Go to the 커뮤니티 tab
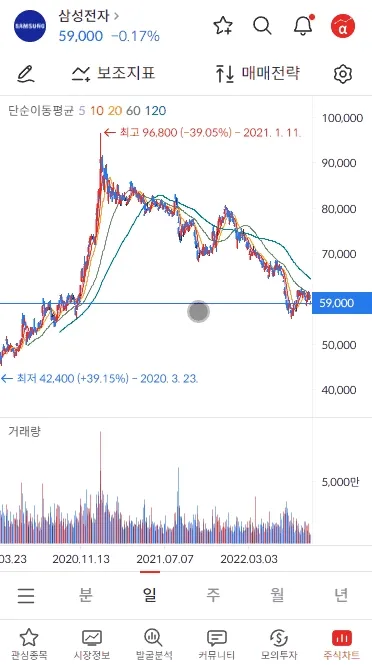The height and width of the screenshot is (665, 372). [x=216, y=644]
